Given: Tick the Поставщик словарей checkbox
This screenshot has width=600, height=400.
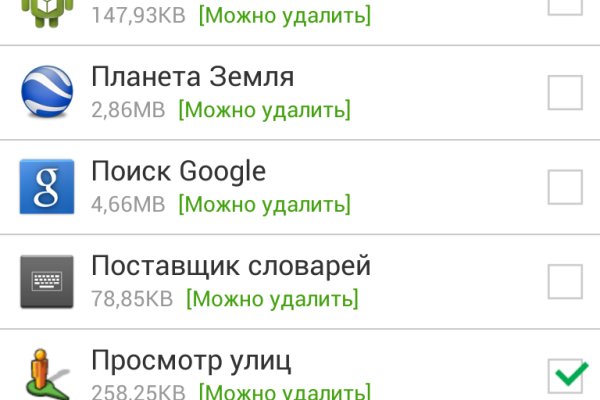Looking at the screenshot, I should coord(565,282).
